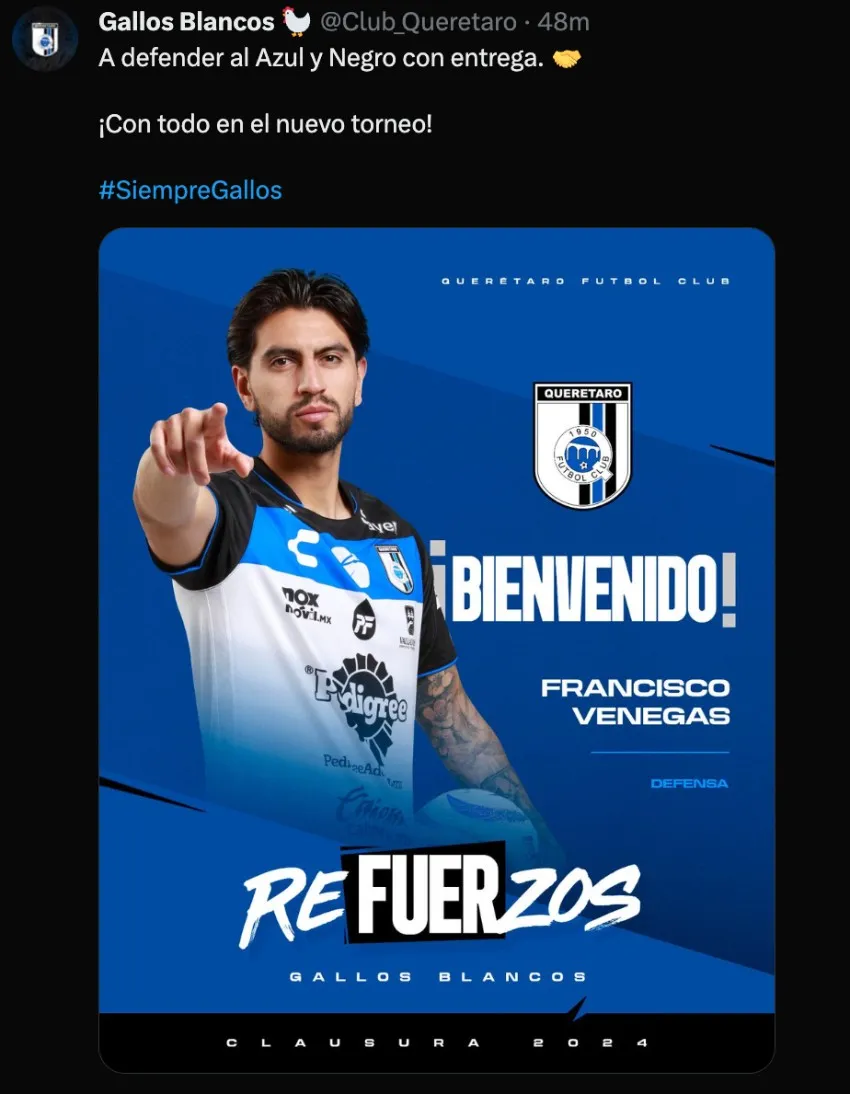Open the Gallos Blancos profile avatar
The image size is (850, 1094).
(x=45, y=40)
